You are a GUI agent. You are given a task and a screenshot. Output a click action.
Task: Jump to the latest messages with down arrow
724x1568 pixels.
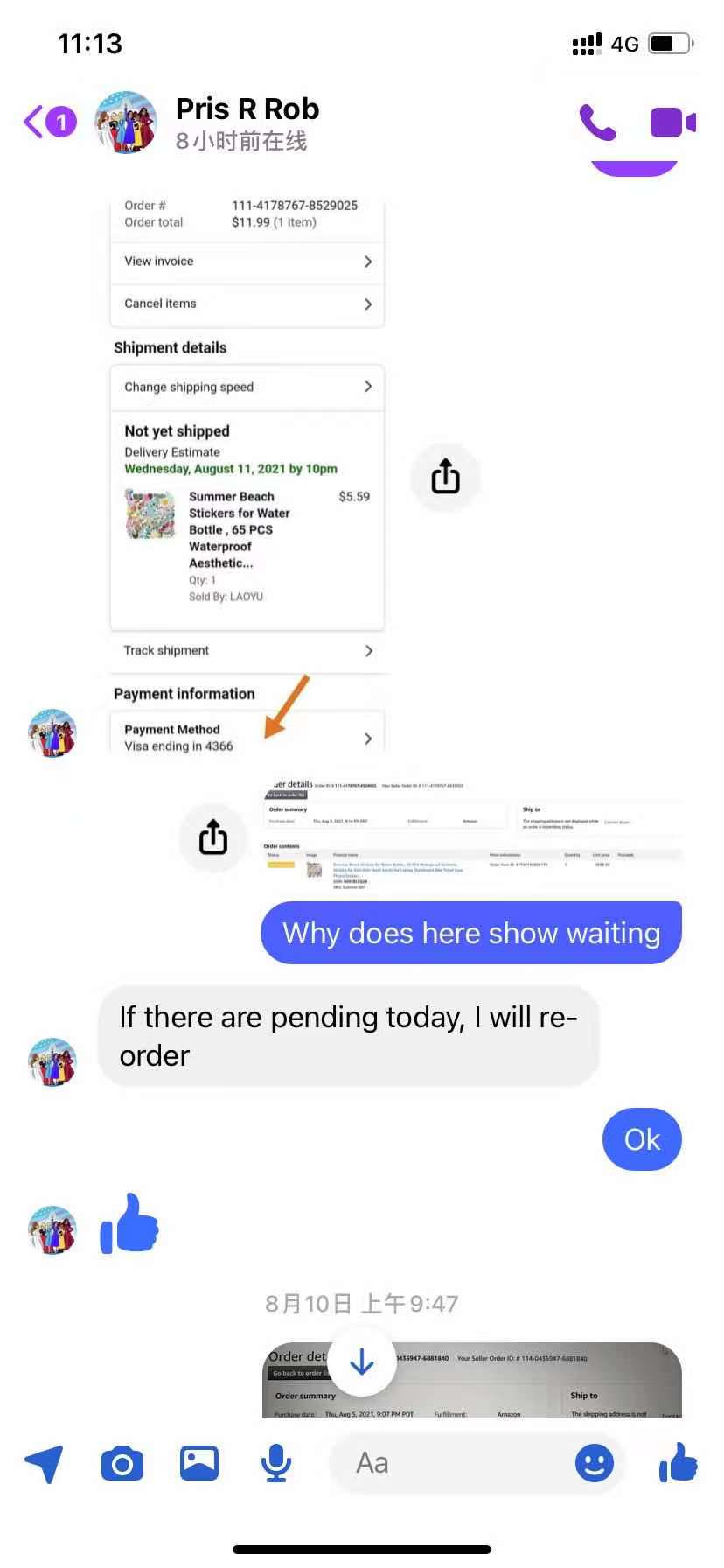pos(362,1361)
